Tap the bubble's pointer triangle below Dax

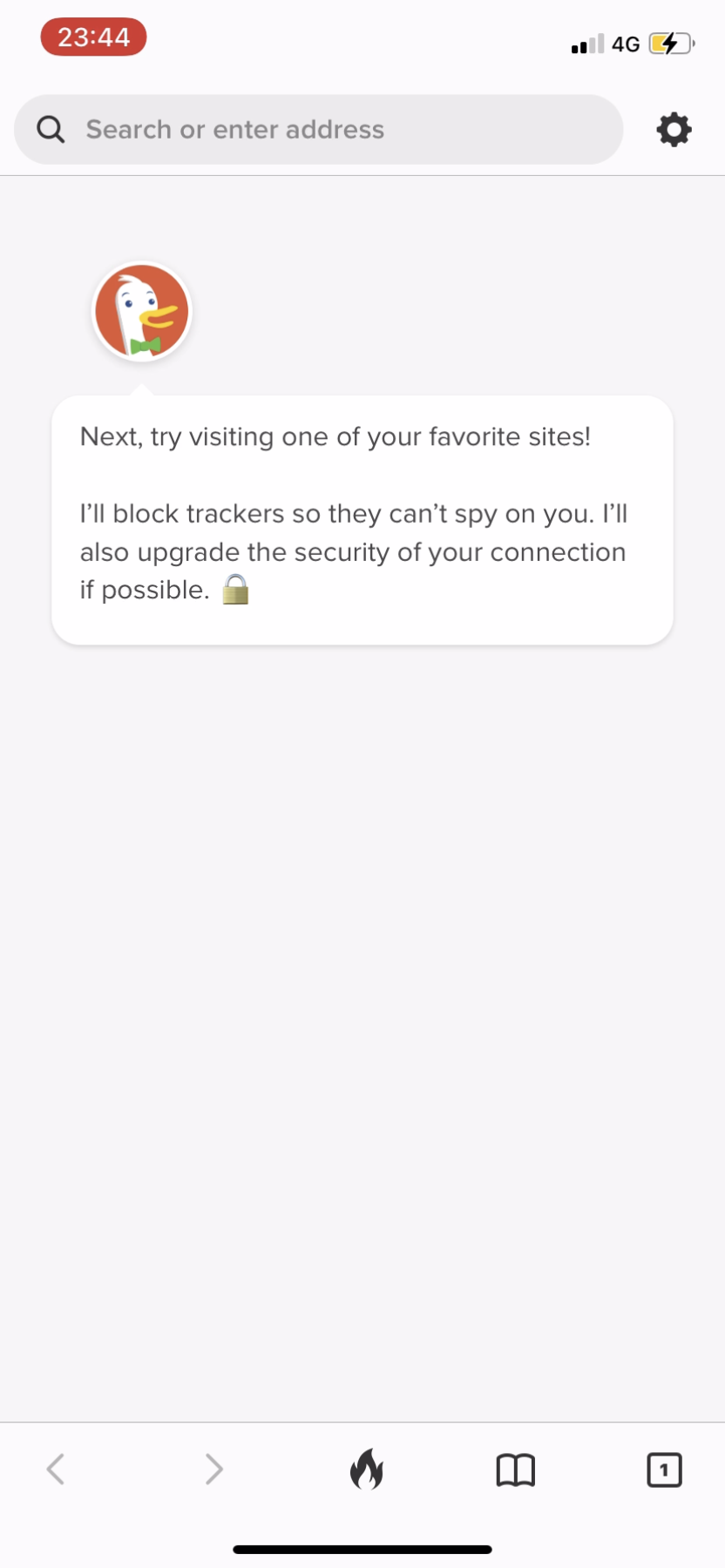tap(141, 388)
